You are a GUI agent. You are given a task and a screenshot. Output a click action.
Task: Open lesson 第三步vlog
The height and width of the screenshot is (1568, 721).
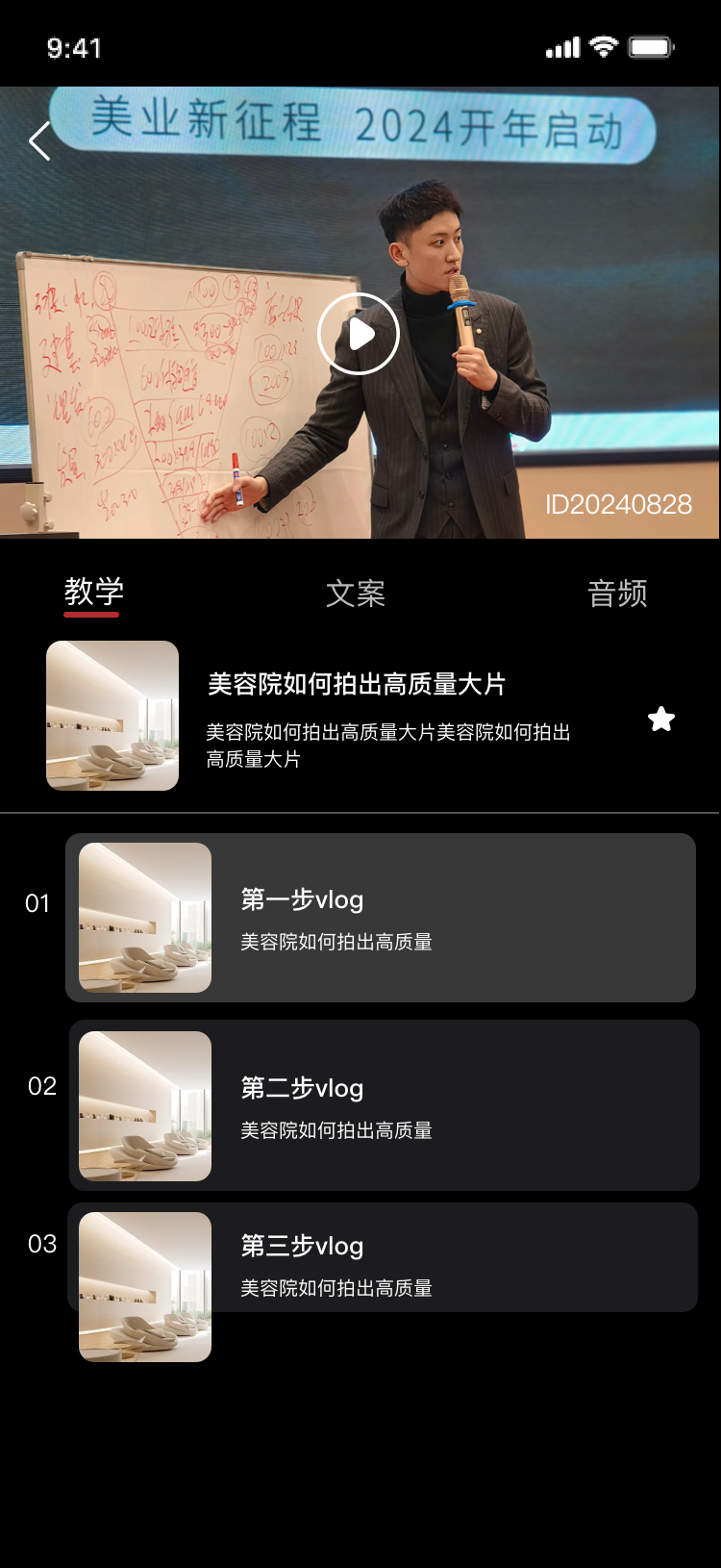pos(383,1257)
